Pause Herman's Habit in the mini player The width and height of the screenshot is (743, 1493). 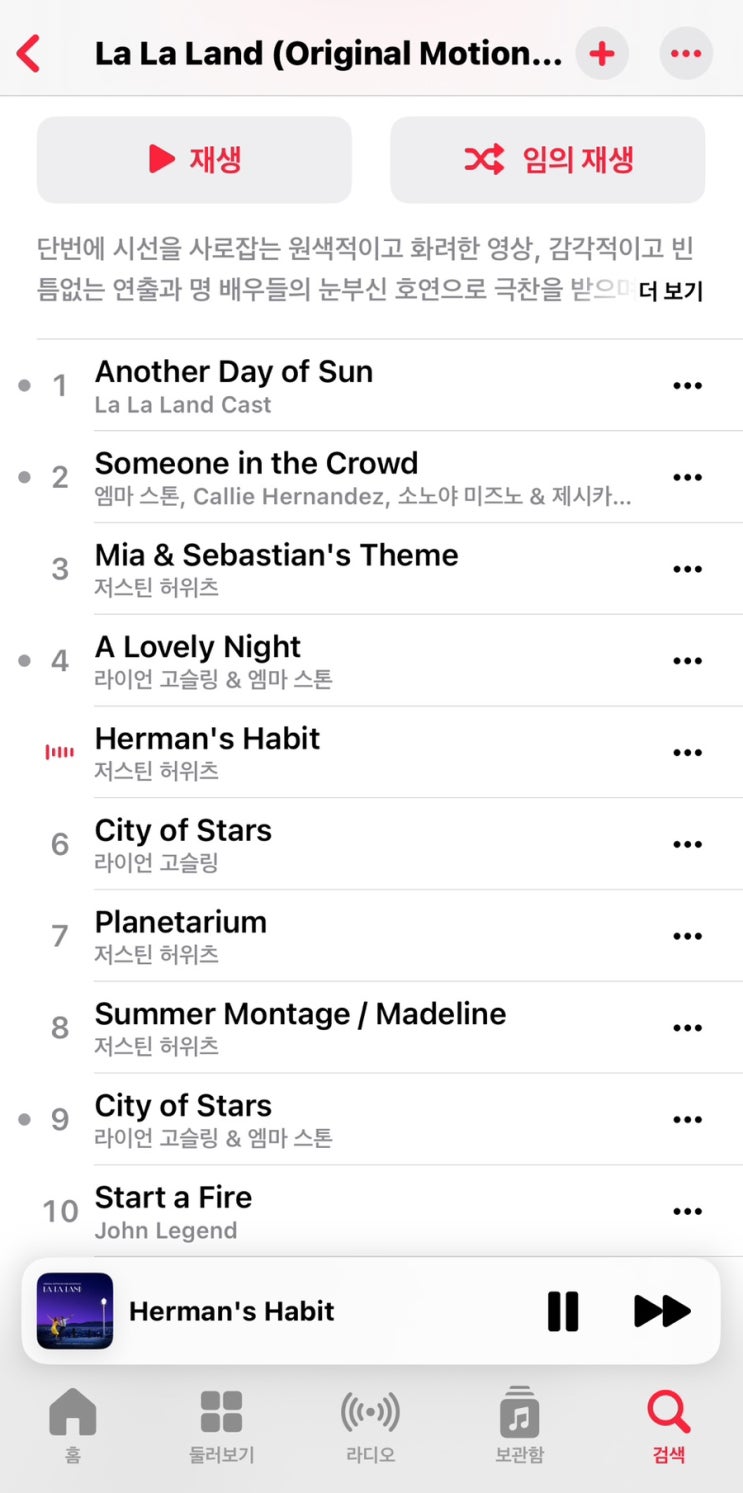(563, 1311)
